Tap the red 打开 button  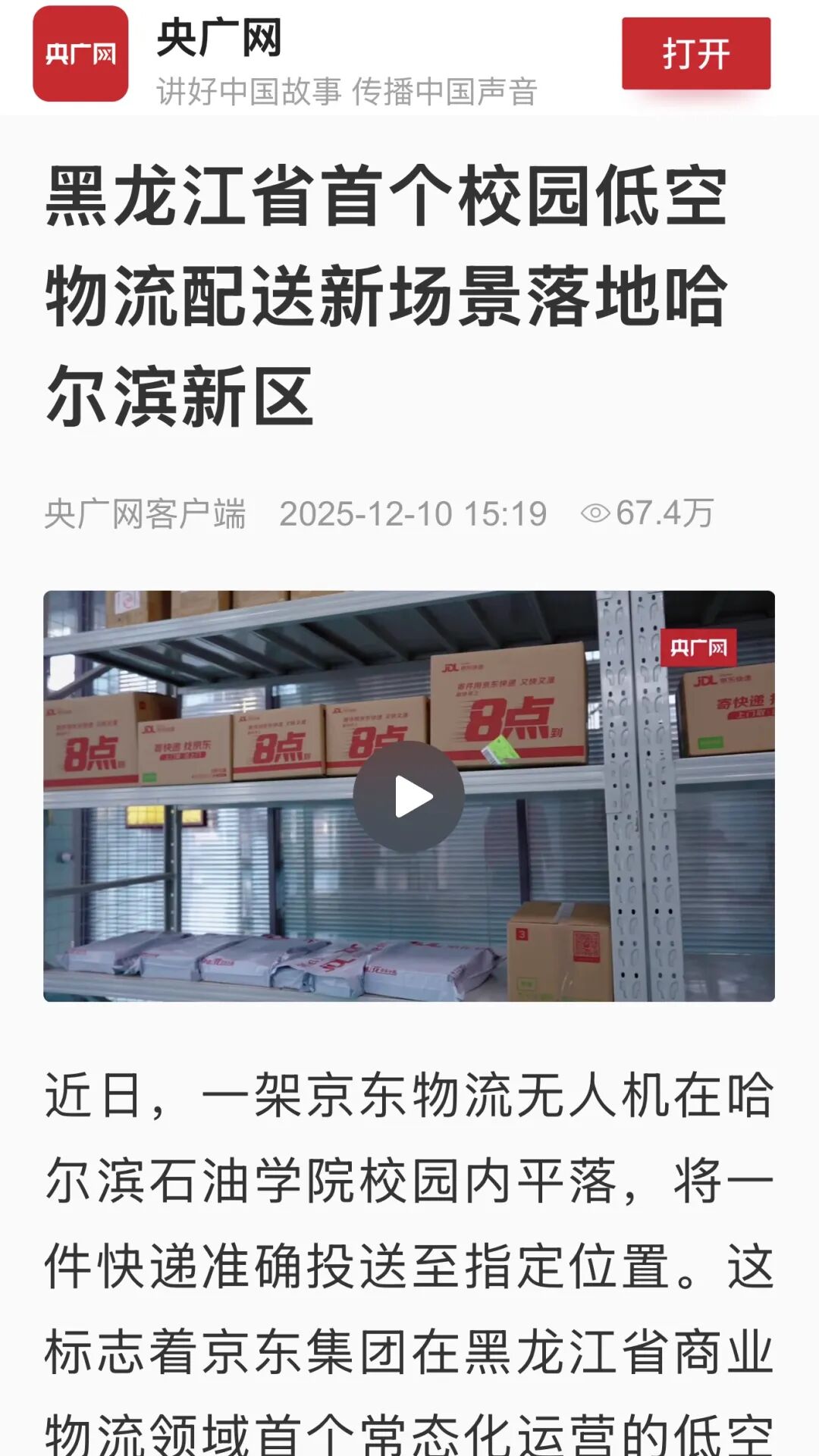click(695, 54)
